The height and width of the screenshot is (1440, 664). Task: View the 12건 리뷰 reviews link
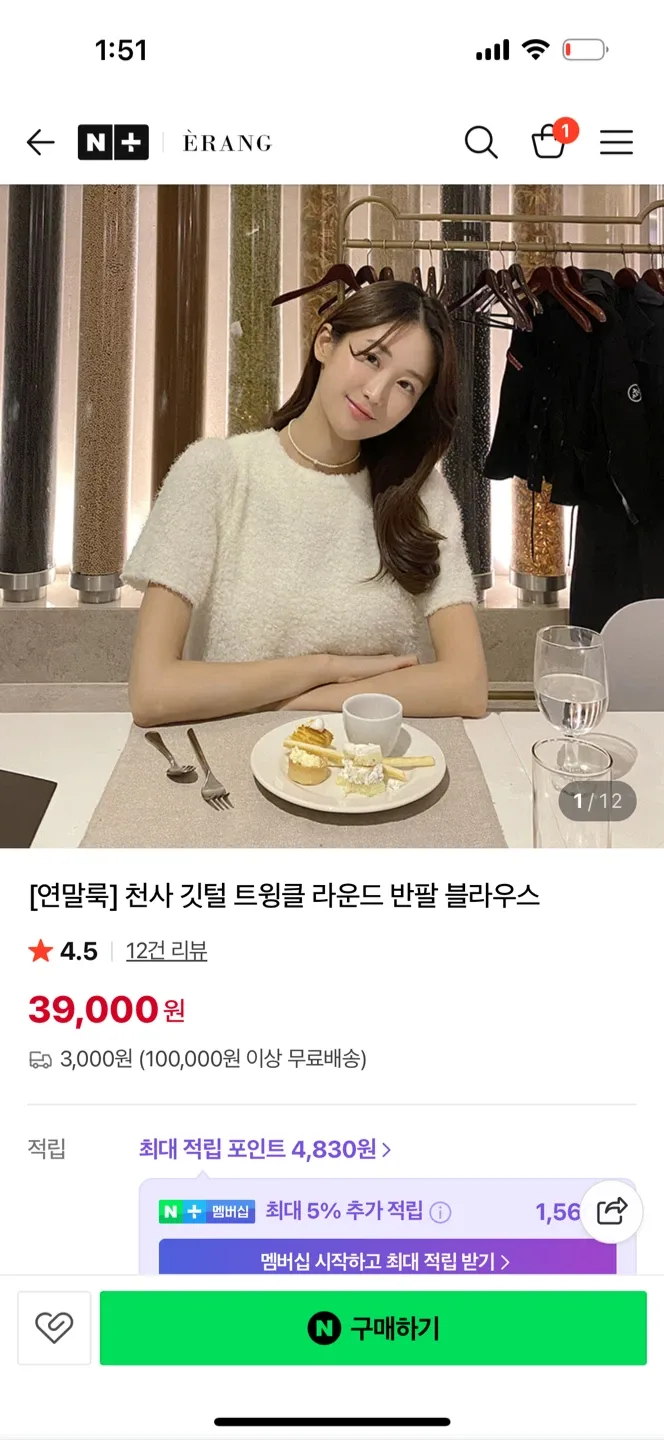pos(166,951)
